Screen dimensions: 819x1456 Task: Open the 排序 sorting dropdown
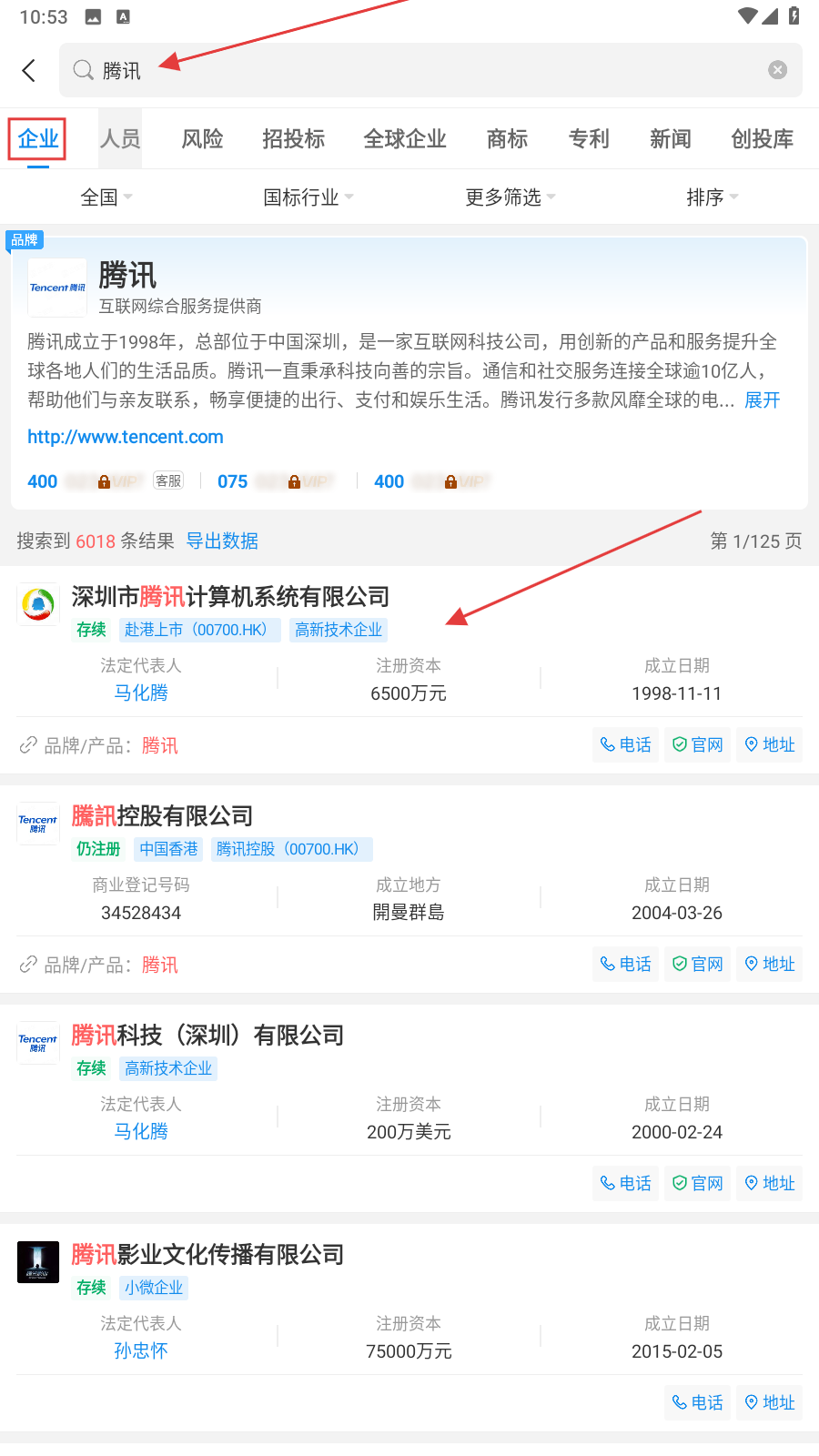click(712, 197)
